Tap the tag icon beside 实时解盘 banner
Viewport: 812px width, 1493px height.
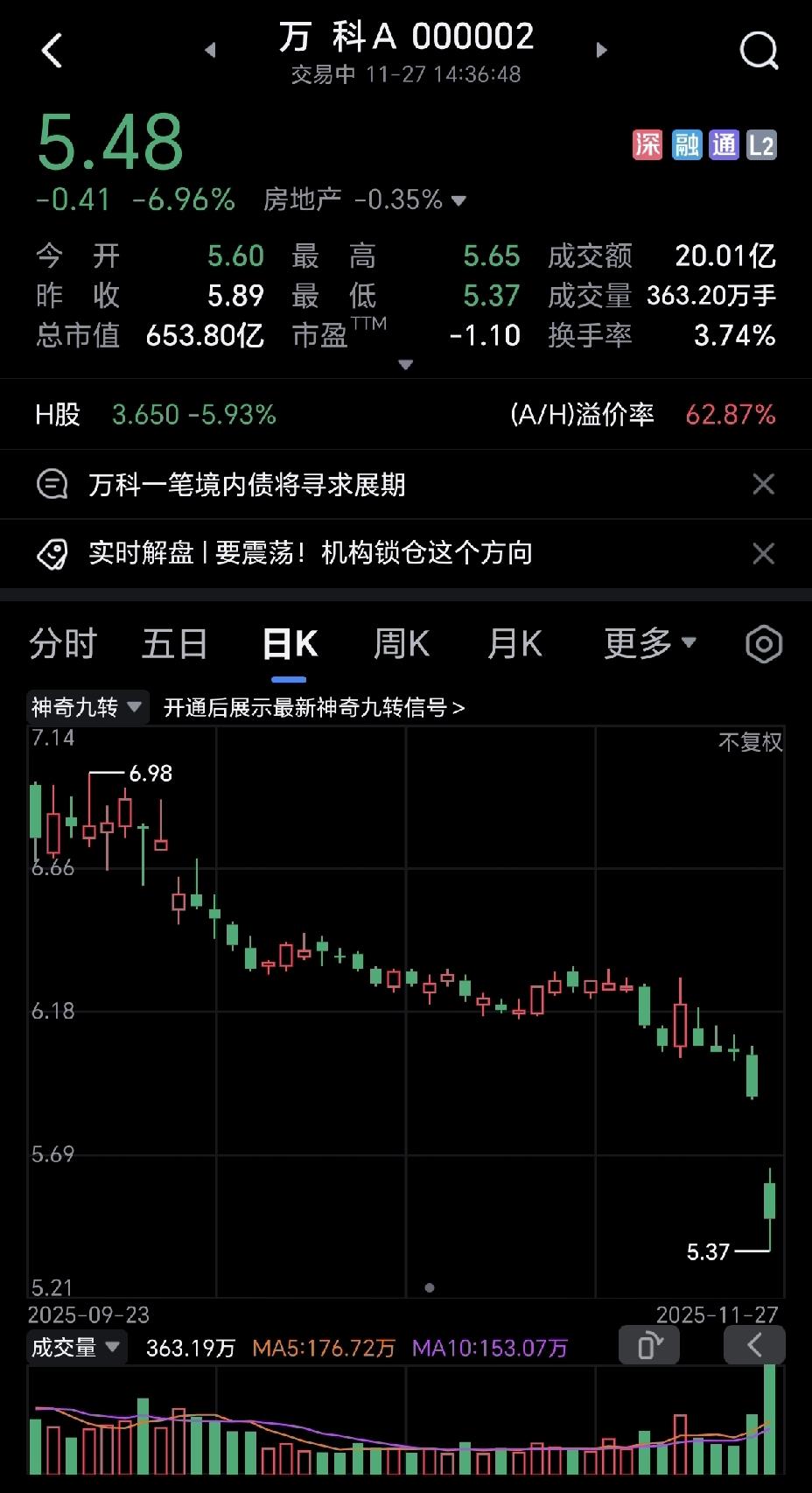point(52,554)
